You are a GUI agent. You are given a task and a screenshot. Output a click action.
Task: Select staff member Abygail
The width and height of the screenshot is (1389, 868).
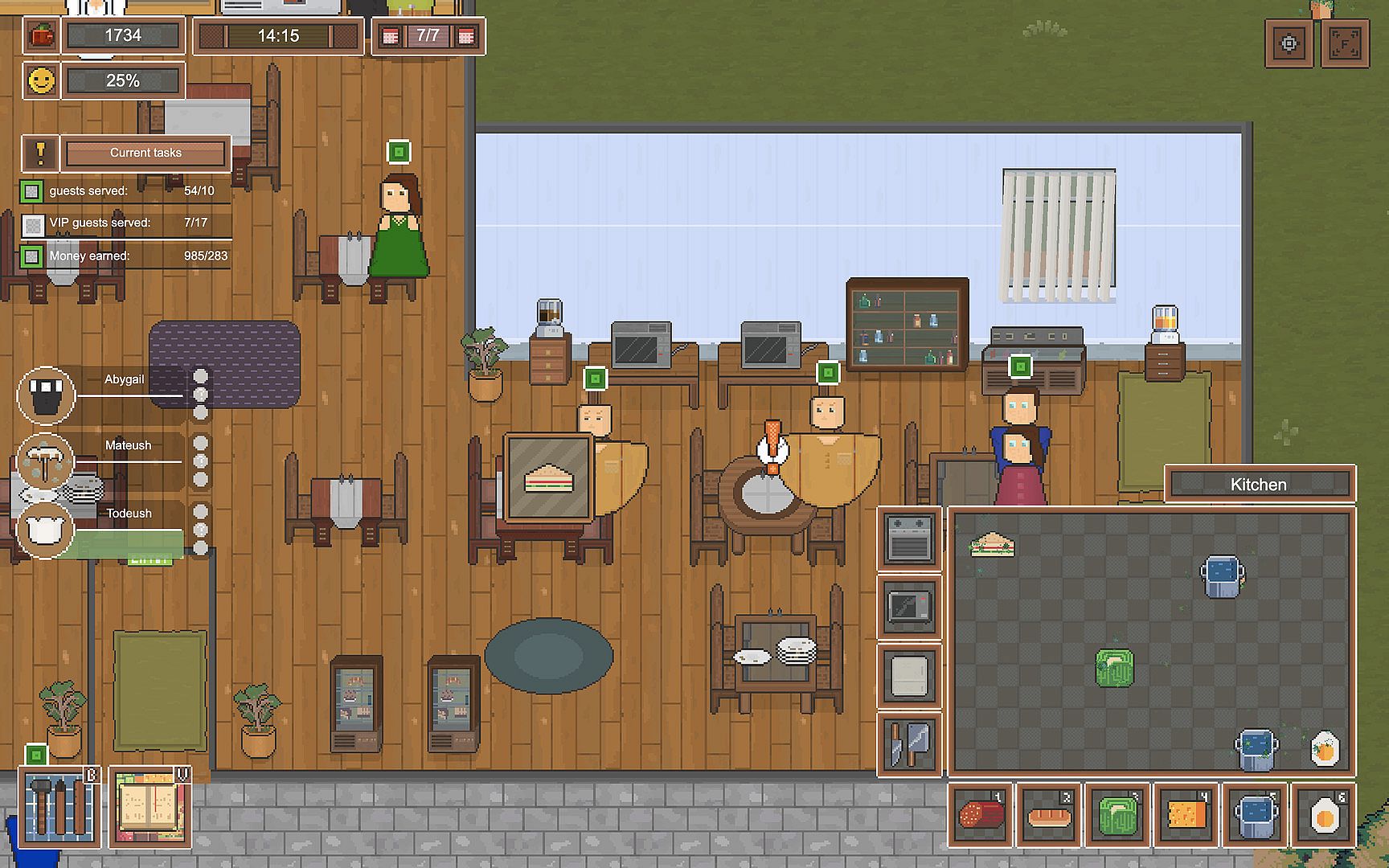click(47, 395)
